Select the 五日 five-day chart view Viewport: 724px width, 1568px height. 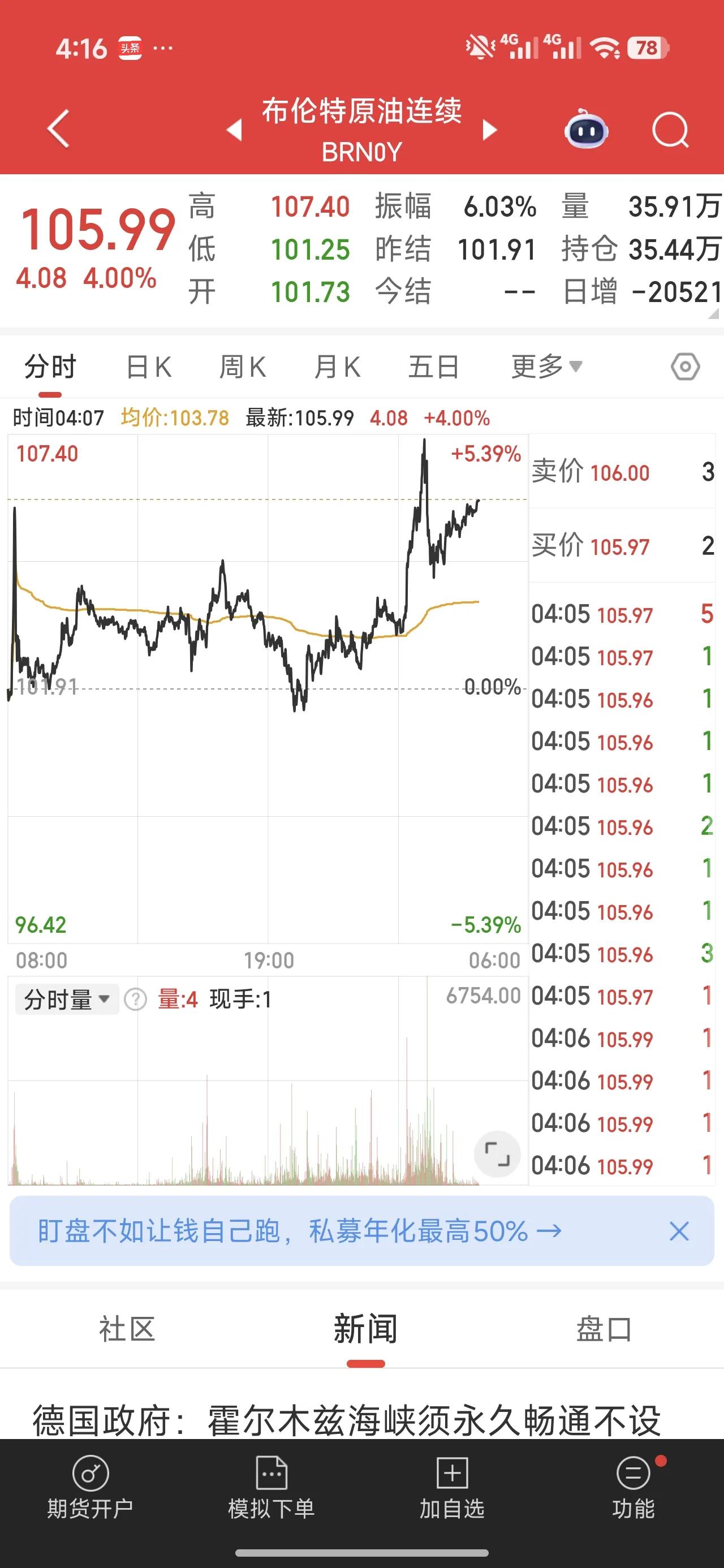(434, 365)
